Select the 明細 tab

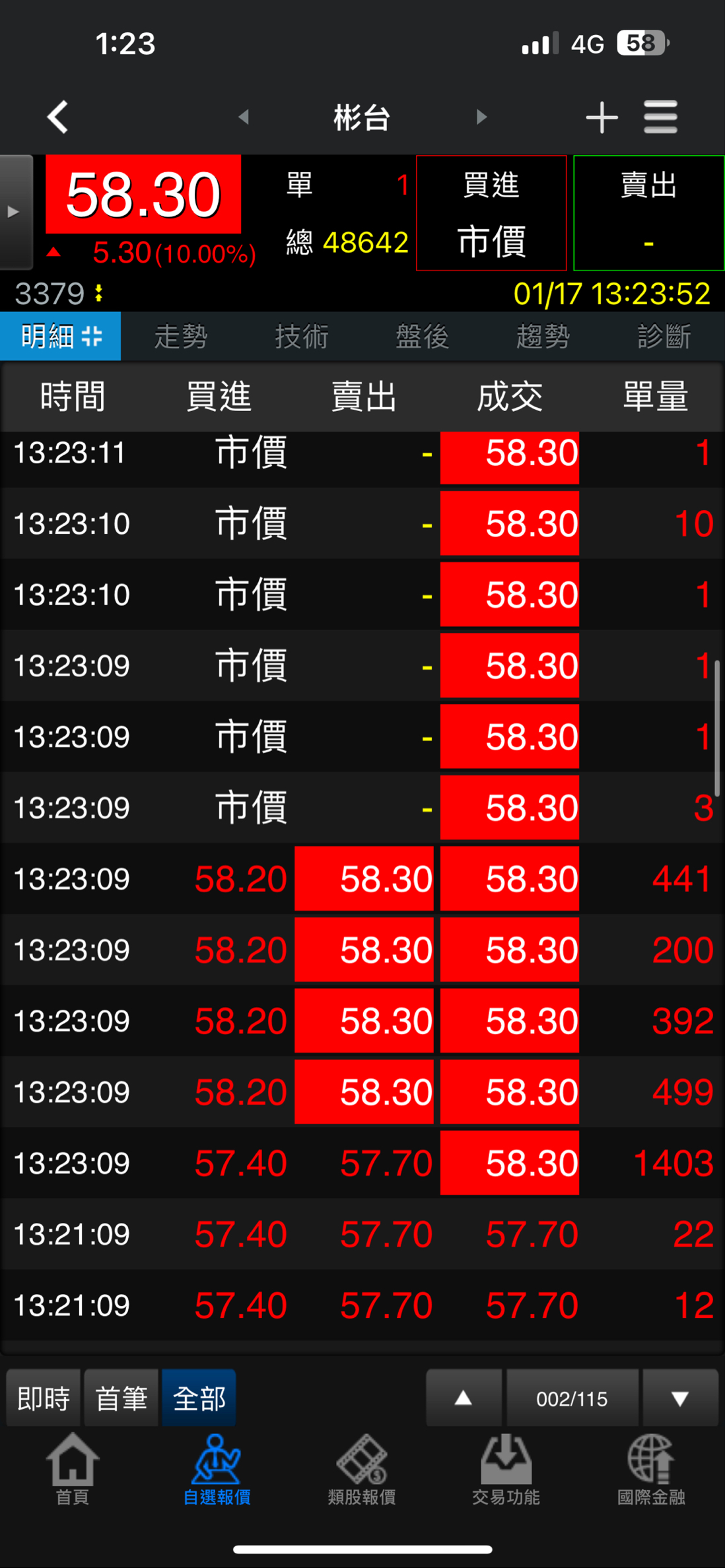coord(61,337)
